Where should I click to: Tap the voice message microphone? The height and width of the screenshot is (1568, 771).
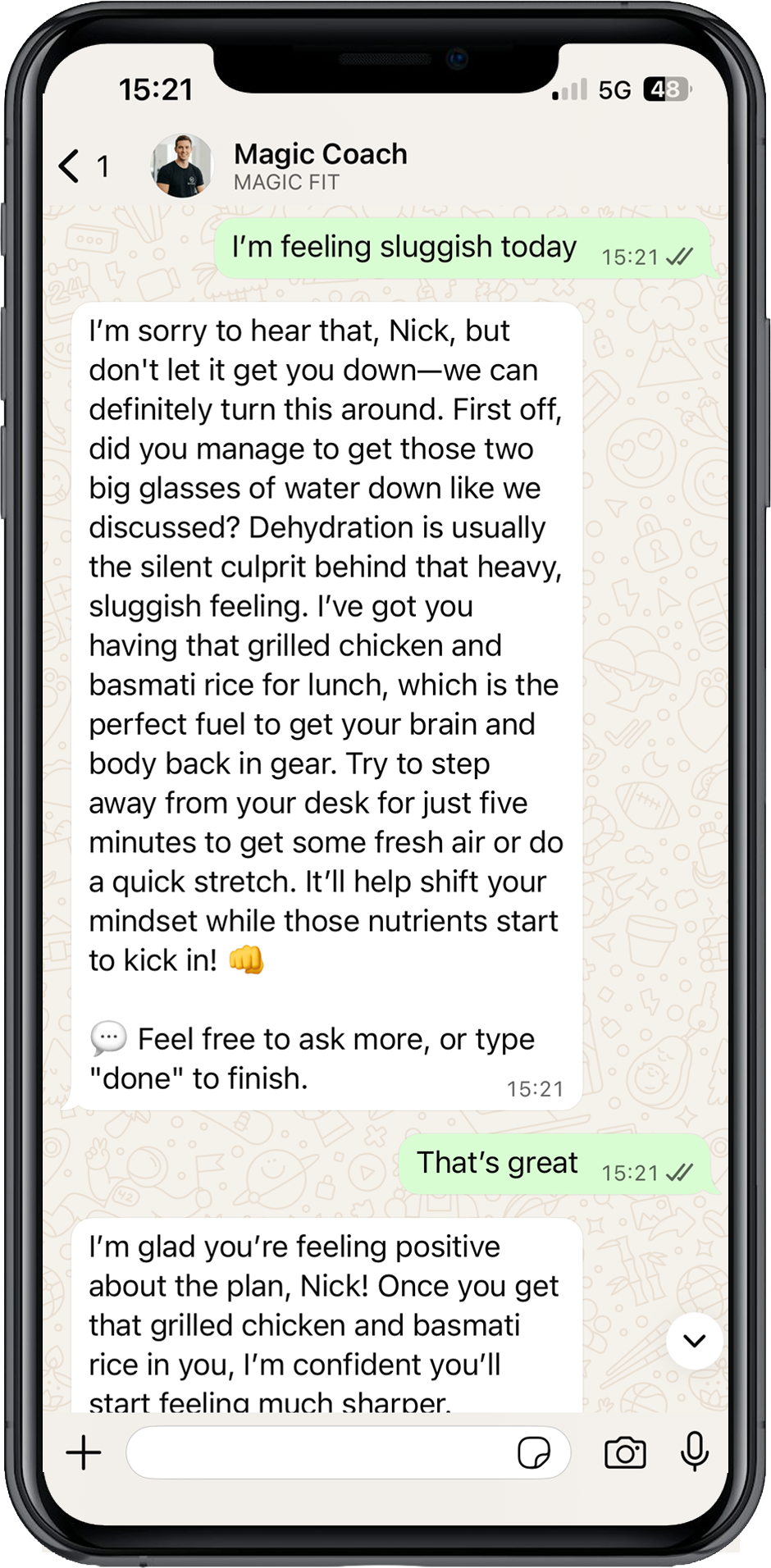694,1452
